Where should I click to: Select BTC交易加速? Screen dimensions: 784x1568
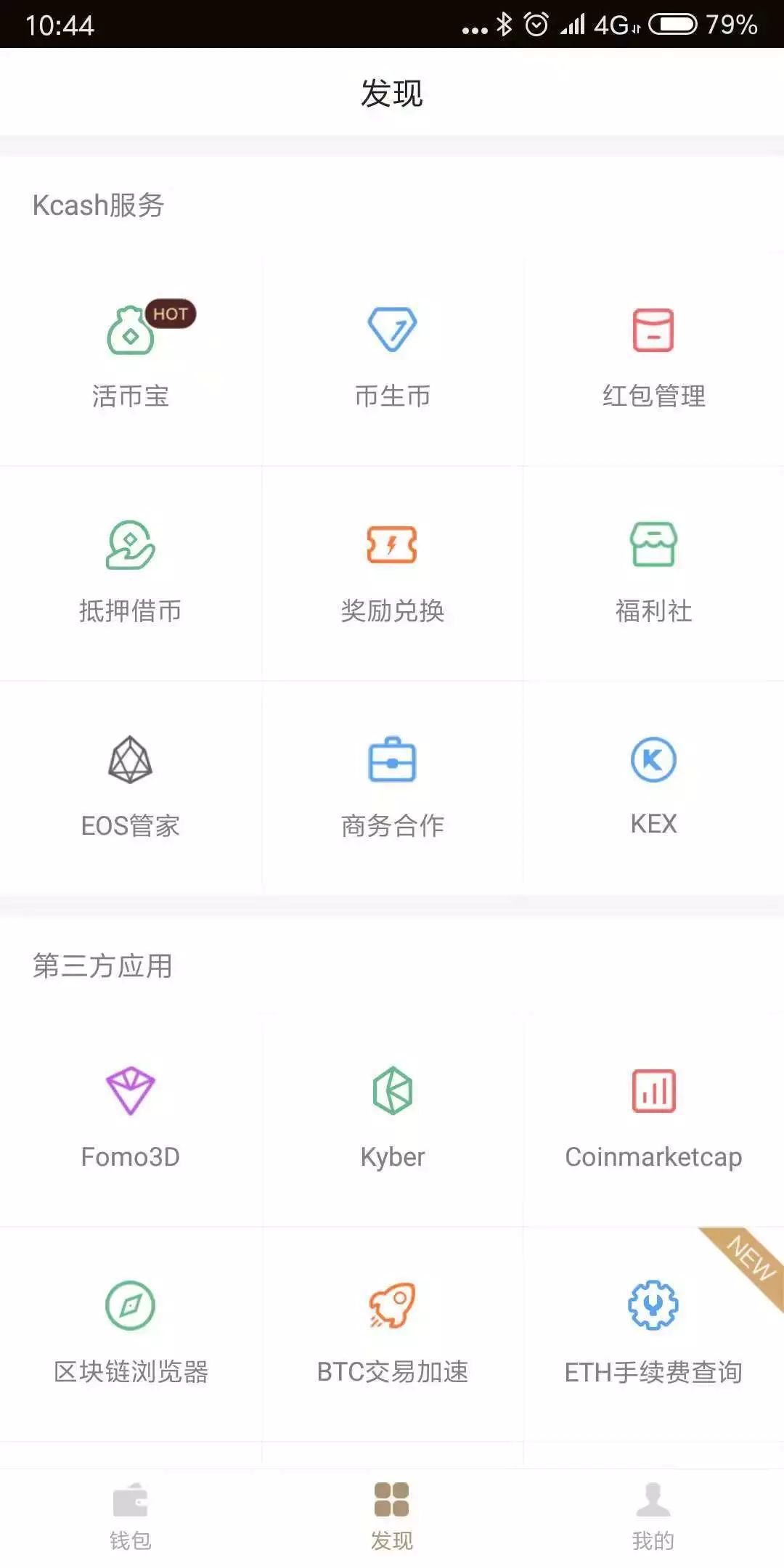pos(392,1334)
